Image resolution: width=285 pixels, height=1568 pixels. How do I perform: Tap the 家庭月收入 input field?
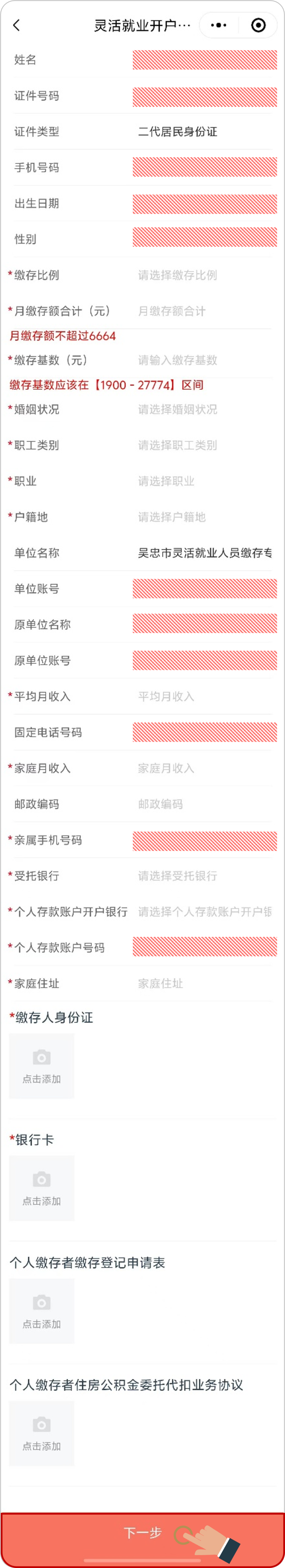(204, 768)
